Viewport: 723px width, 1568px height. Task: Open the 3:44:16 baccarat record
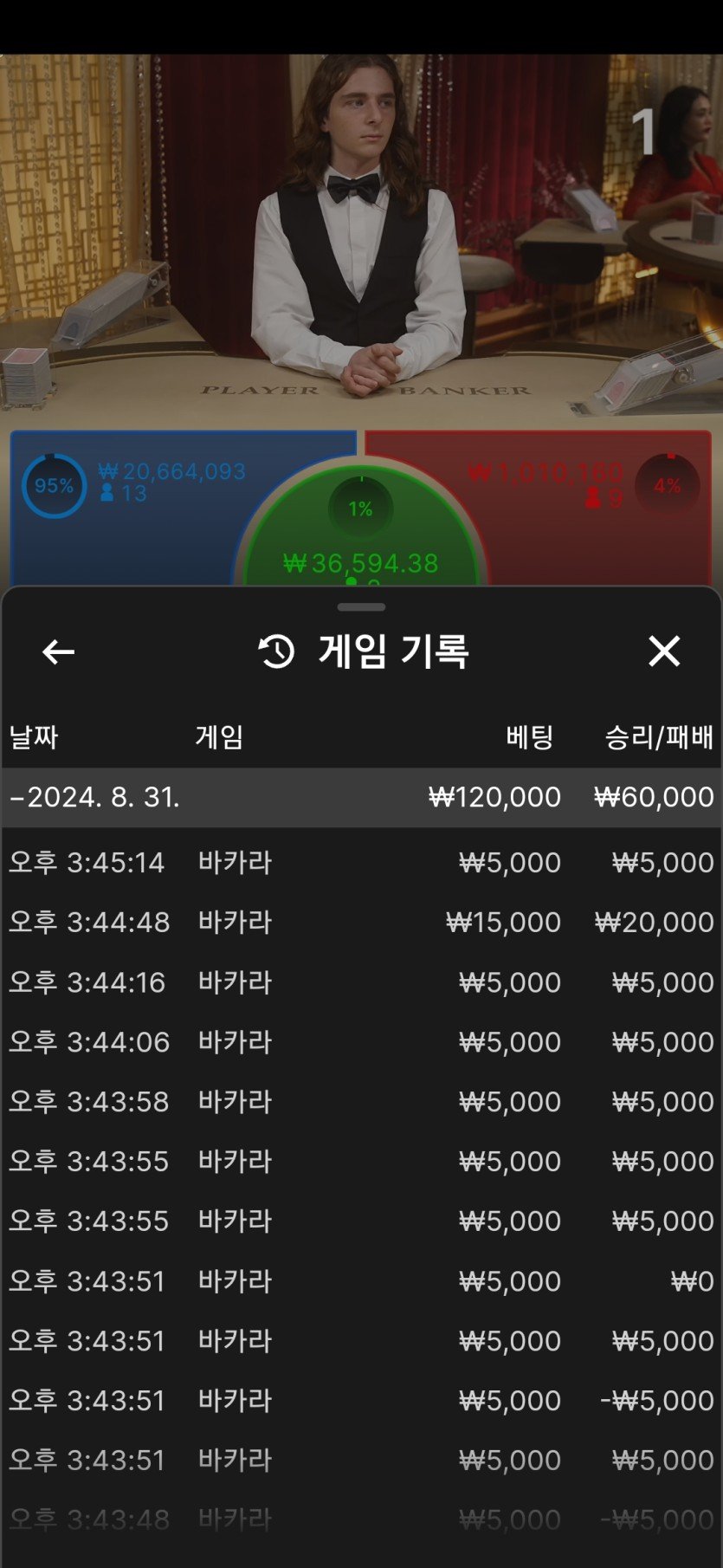tap(361, 982)
